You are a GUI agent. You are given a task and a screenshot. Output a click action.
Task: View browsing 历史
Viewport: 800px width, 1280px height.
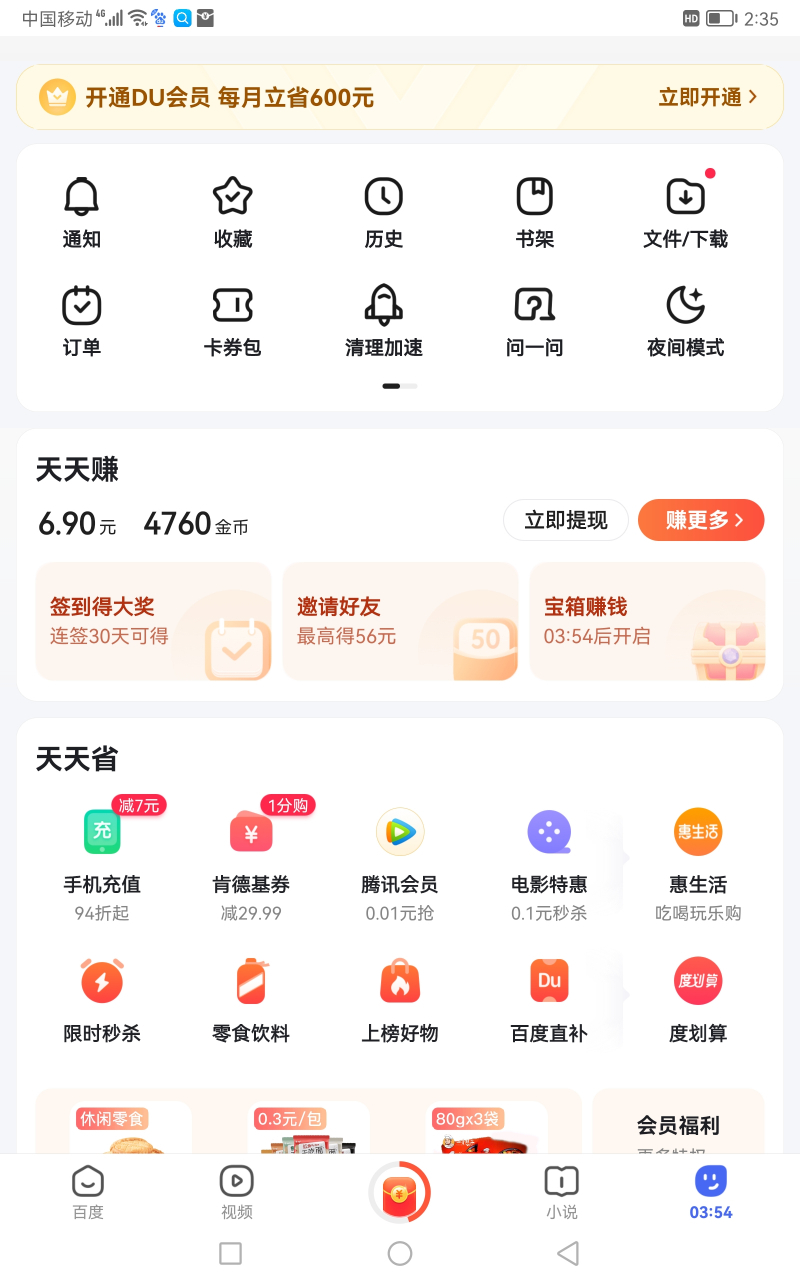384,212
